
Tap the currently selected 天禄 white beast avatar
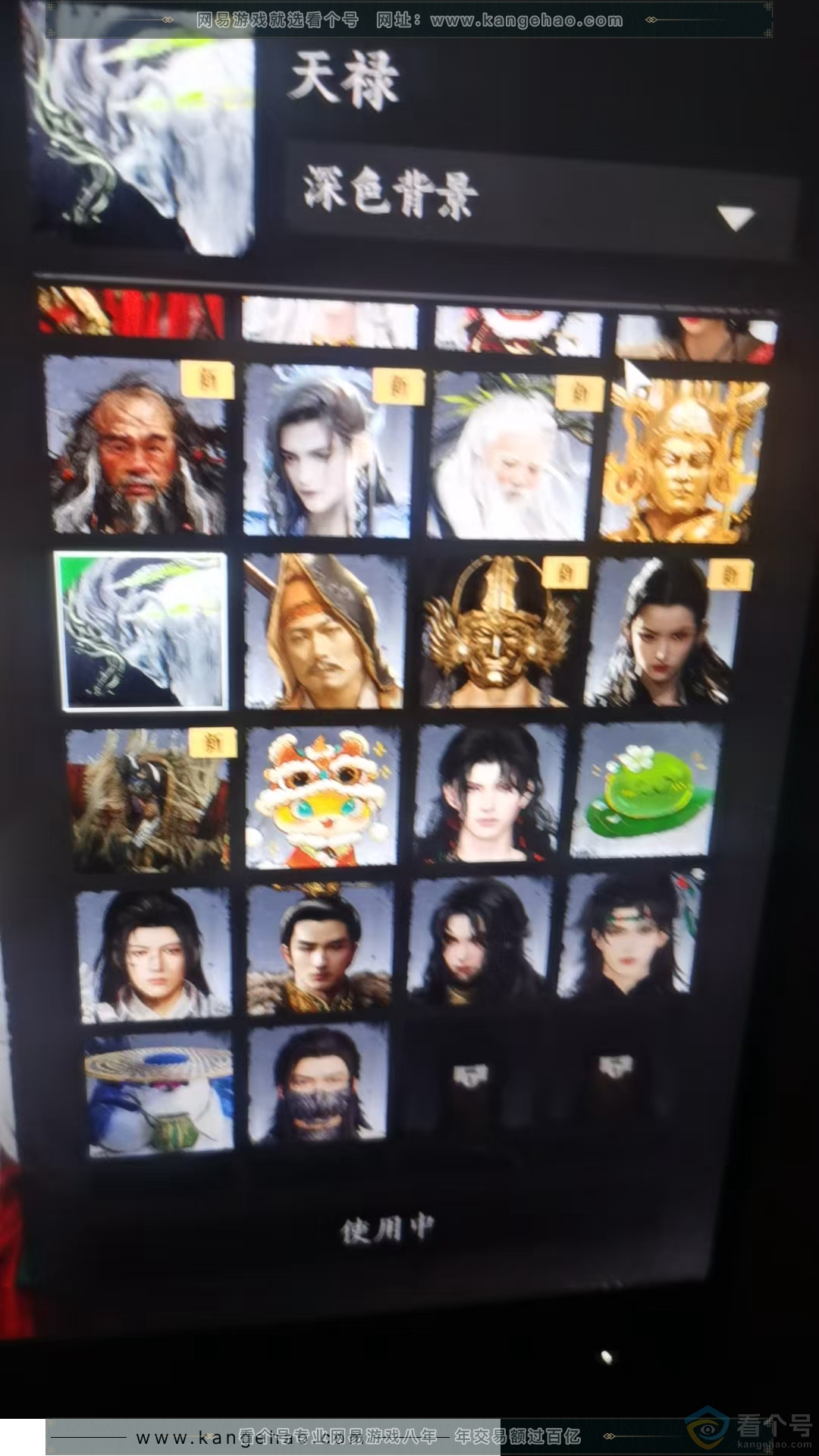[142, 632]
